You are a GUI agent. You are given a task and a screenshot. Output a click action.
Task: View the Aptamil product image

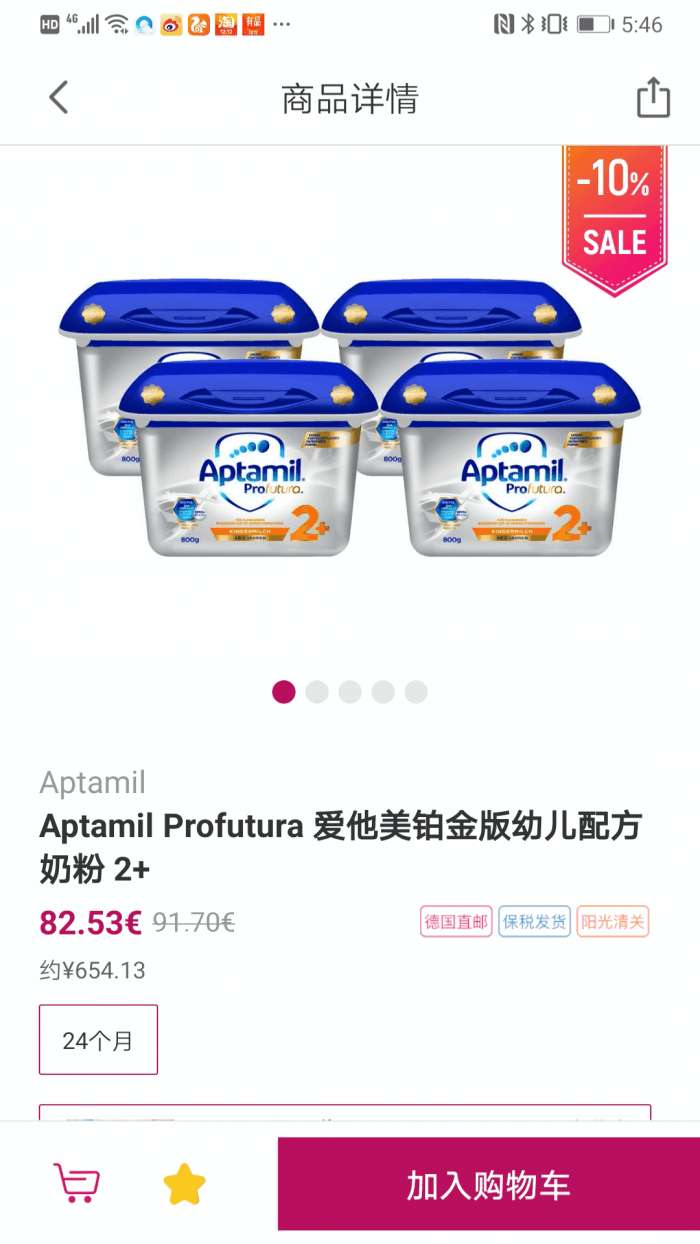tap(349, 420)
